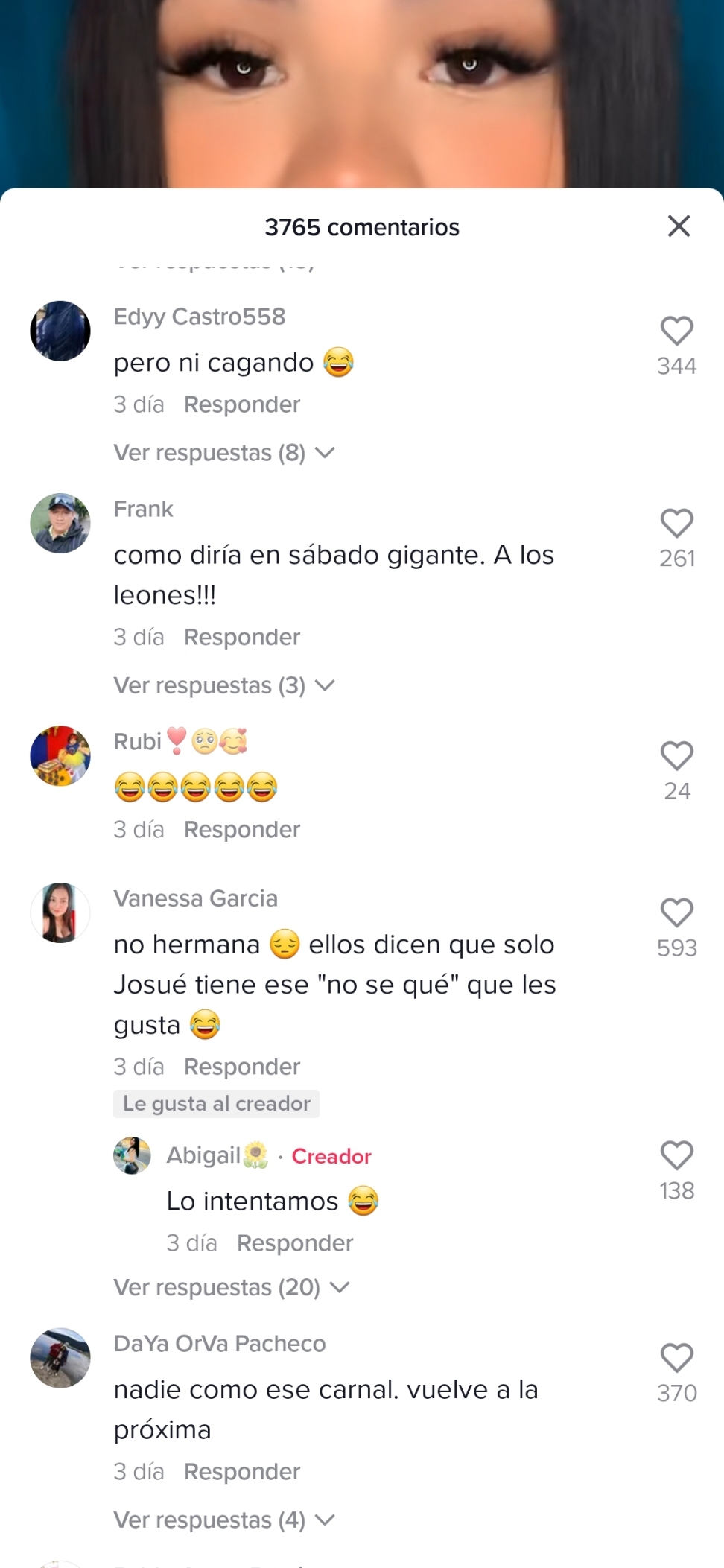Image resolution: width=724 pixels, height=1568 pixels.
Task: Expand the 20 replies under Vanessa Garcia
Action: tap(232, 1287)
